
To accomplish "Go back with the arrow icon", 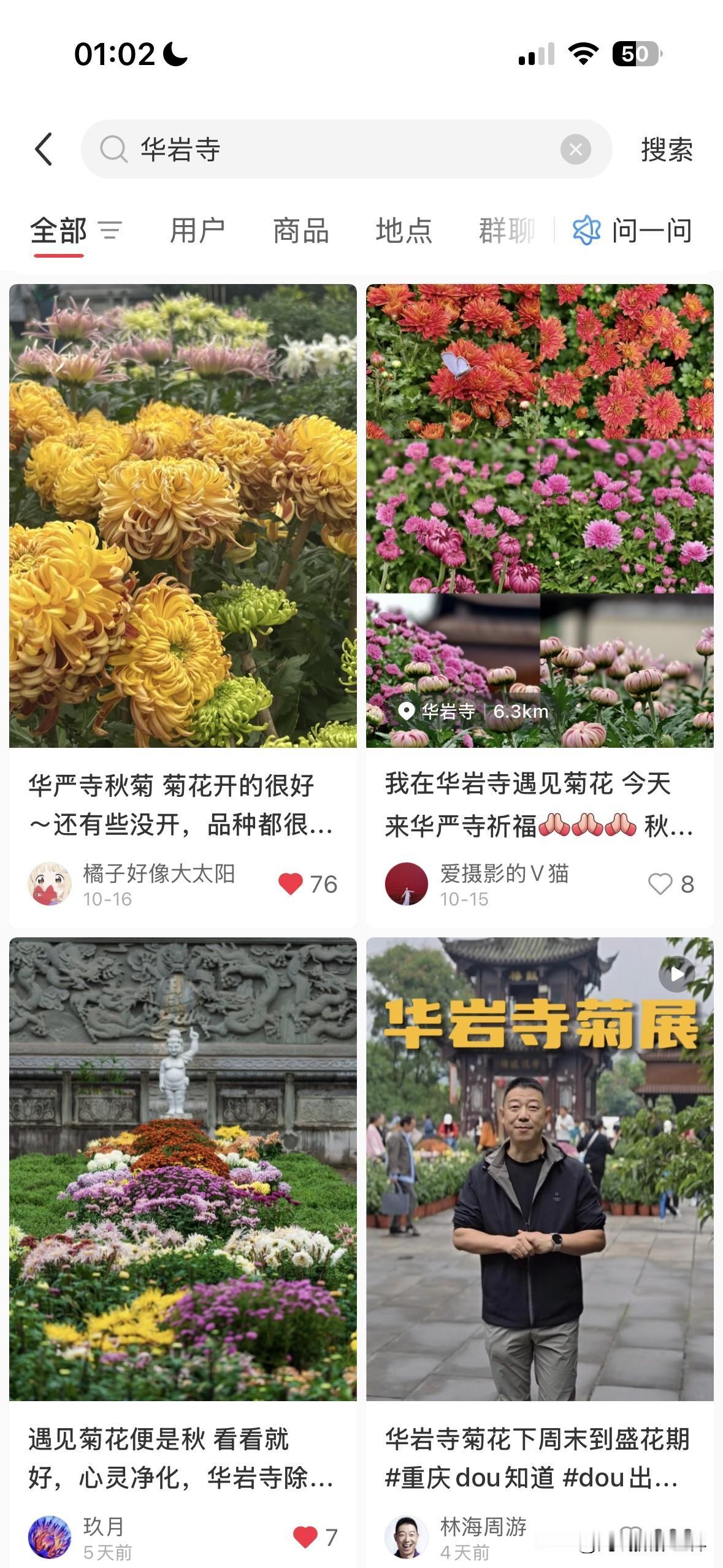I will [44, 149].
